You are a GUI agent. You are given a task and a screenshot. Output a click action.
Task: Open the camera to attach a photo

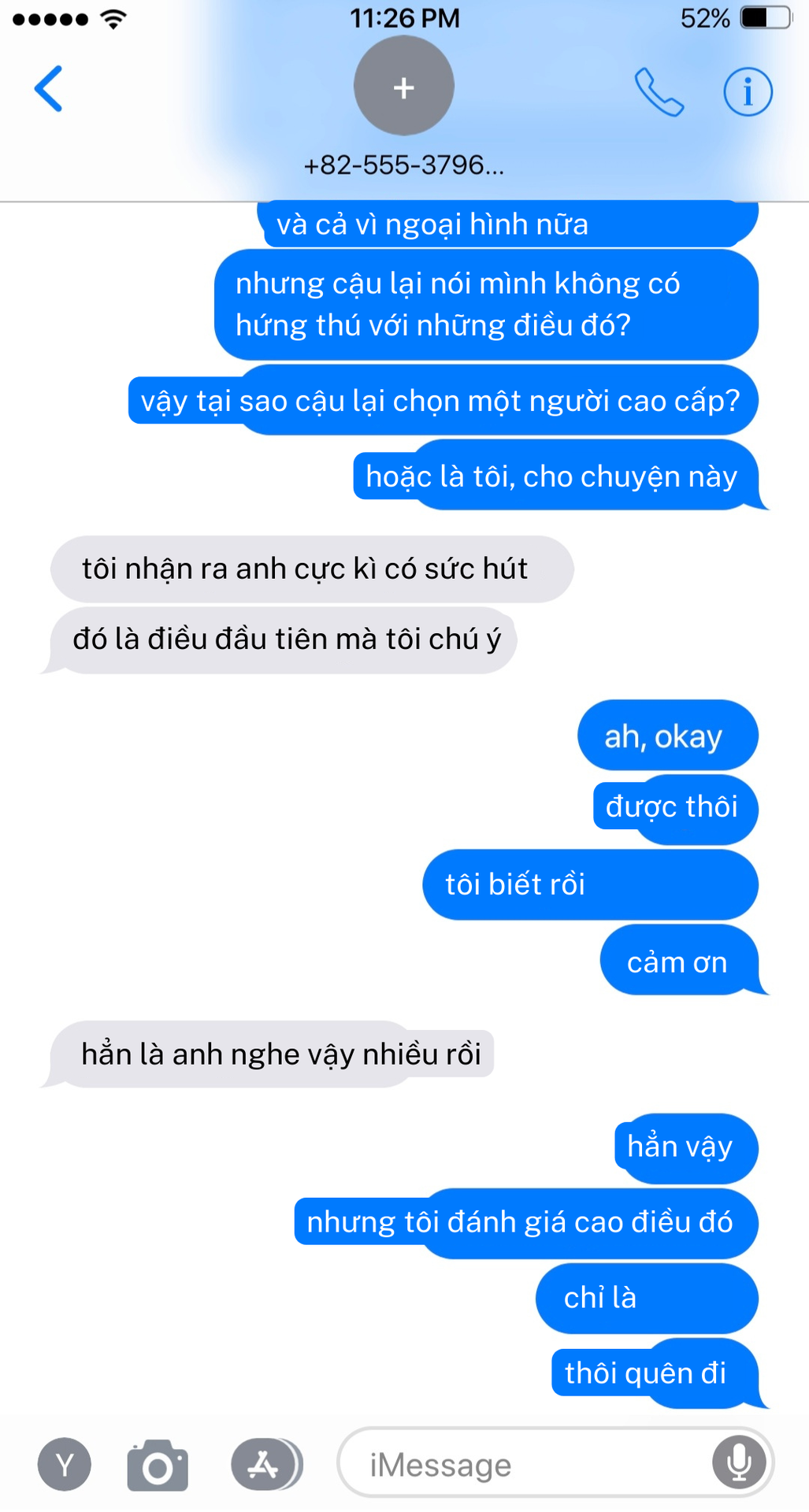158,1466
